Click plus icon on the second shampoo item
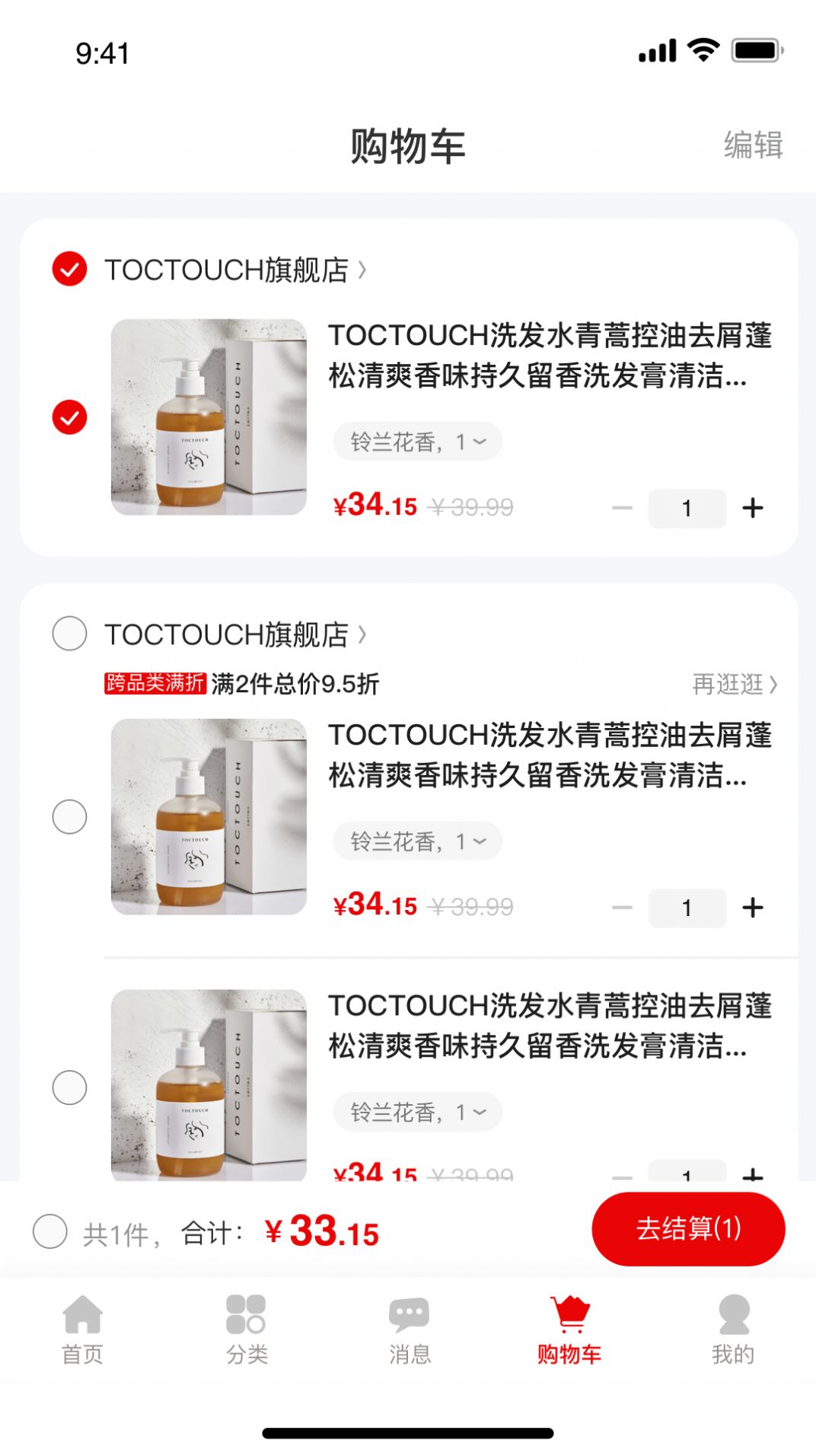 point(754,906)
